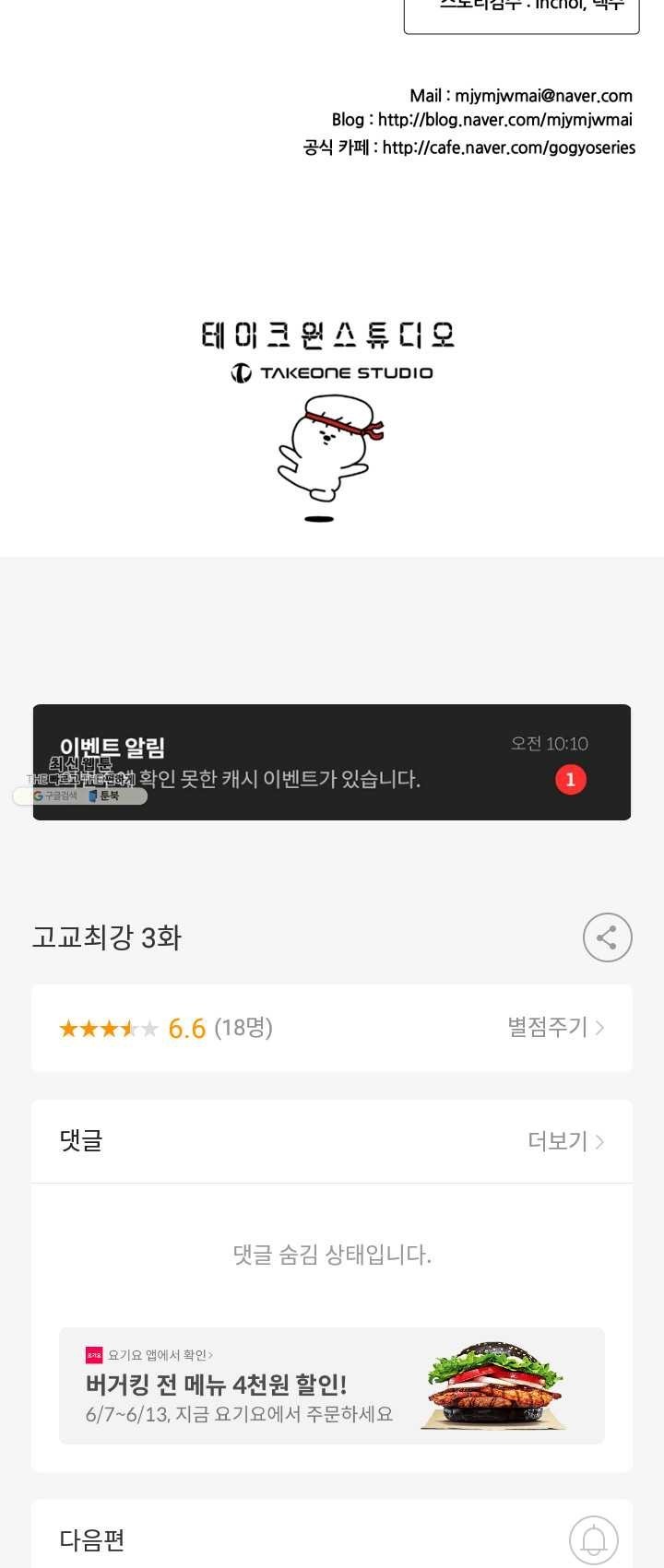
Task: Open 별점주기 to rate this episode
Action: point(555,1027)
